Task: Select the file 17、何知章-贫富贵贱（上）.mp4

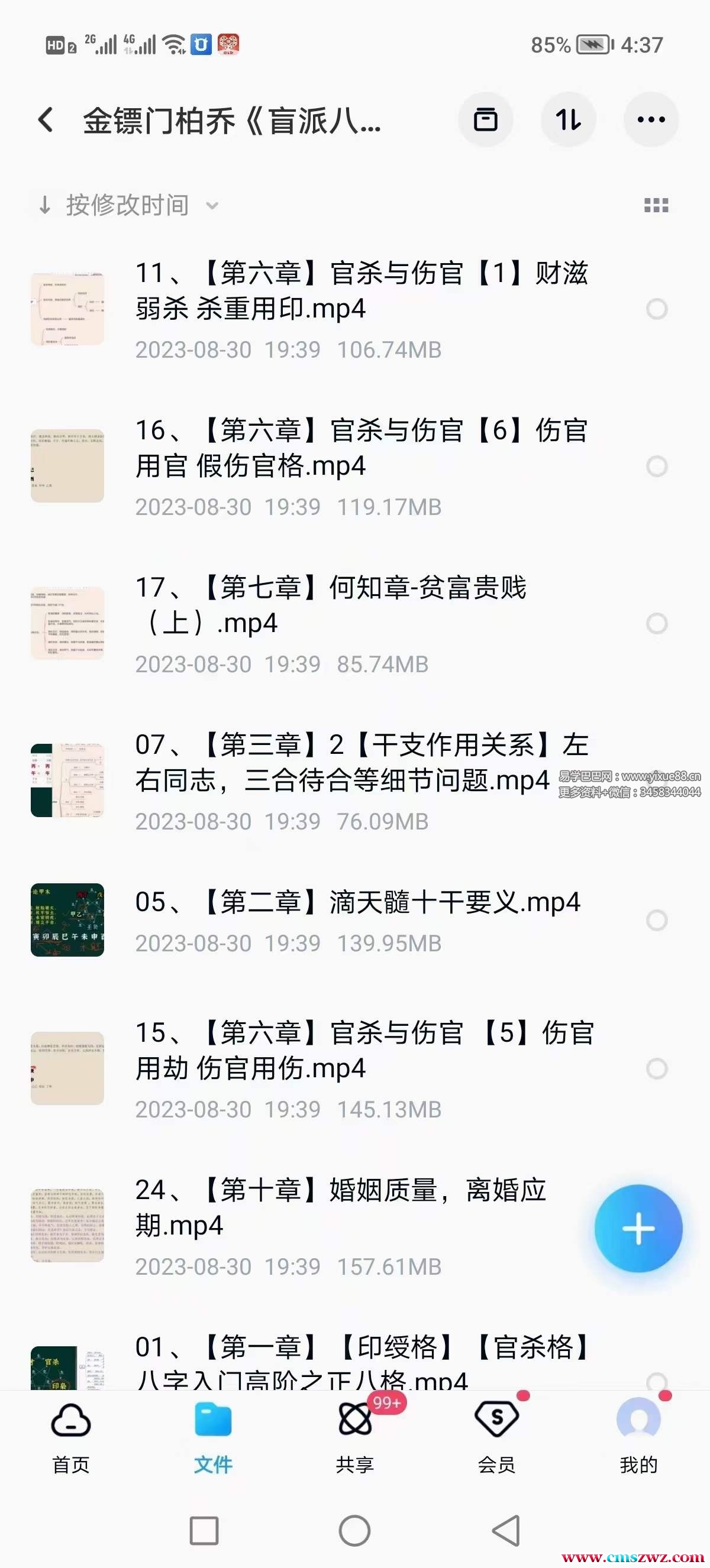Action: [656, 624]
